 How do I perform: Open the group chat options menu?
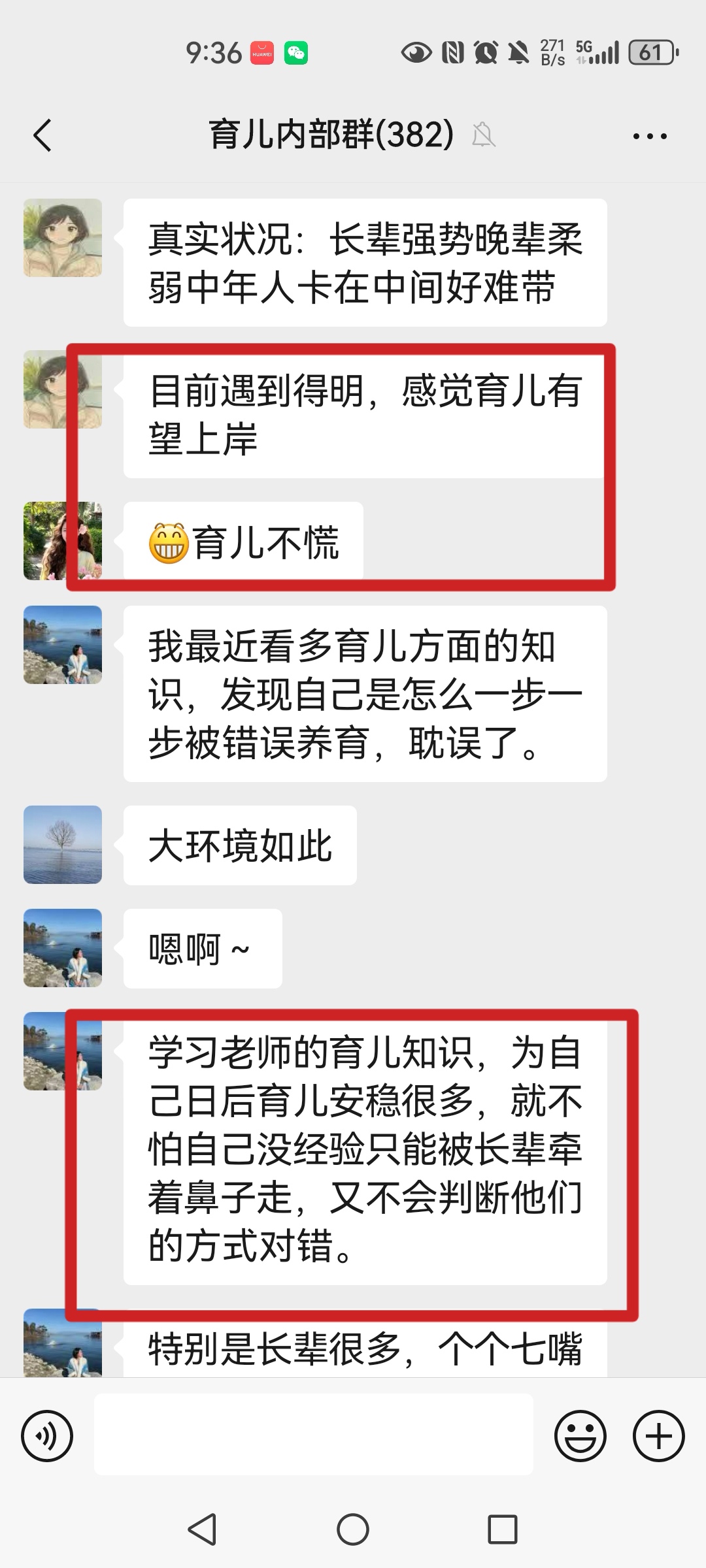649,136
